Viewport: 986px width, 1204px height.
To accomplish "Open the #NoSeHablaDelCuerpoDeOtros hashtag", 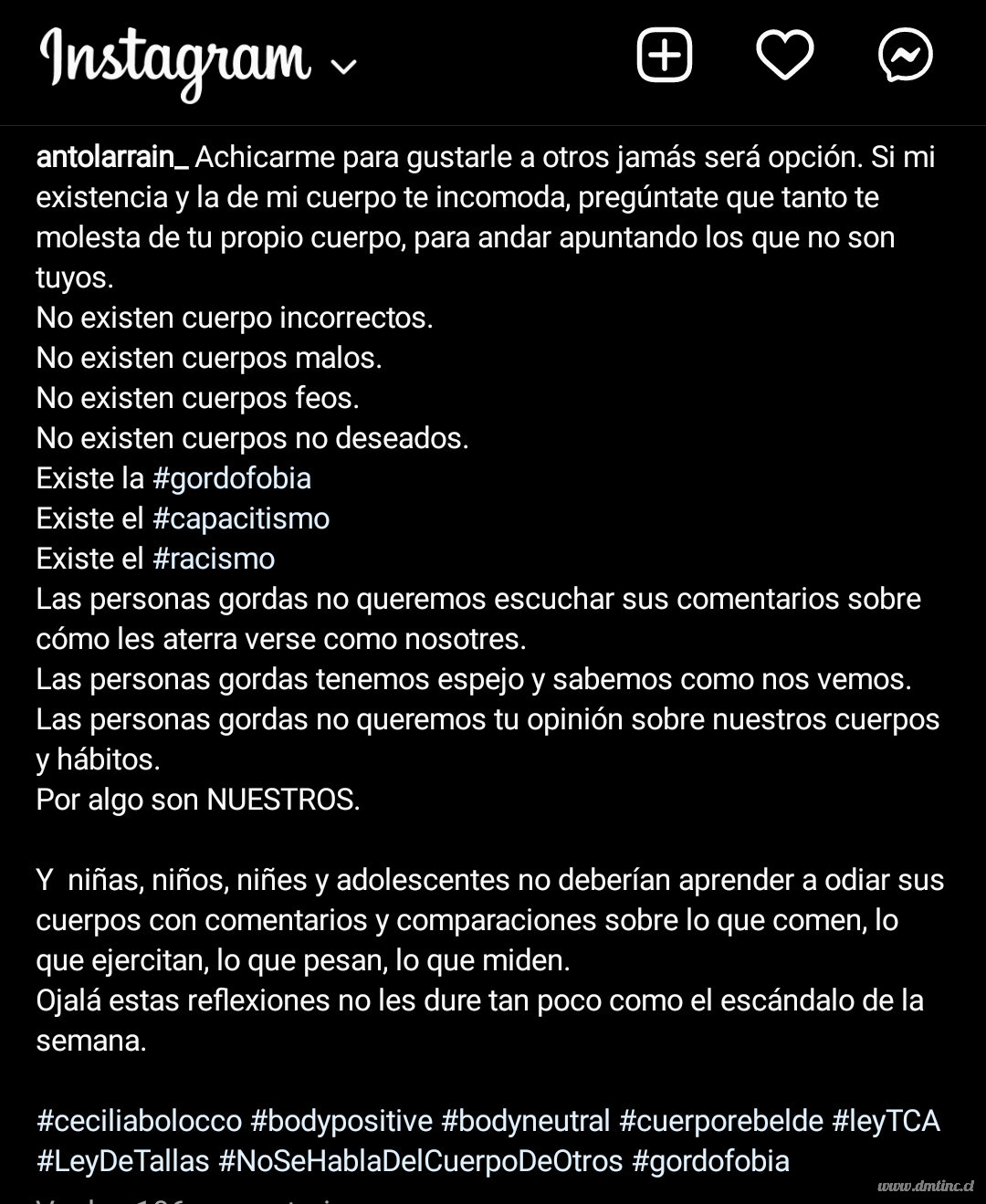I will pyautogui.click(x=420, y=1161).
